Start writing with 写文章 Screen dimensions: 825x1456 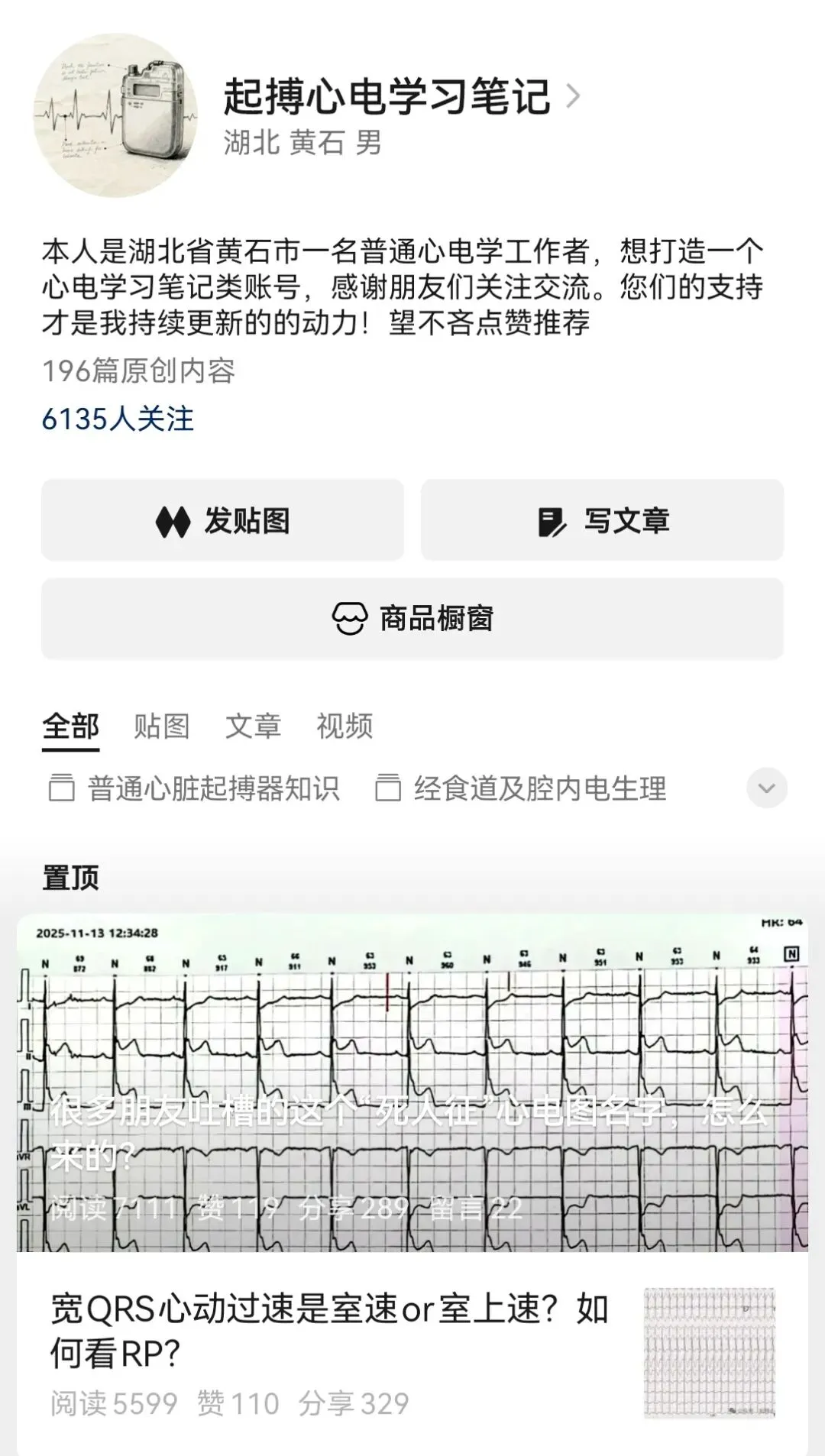point(602,520)
